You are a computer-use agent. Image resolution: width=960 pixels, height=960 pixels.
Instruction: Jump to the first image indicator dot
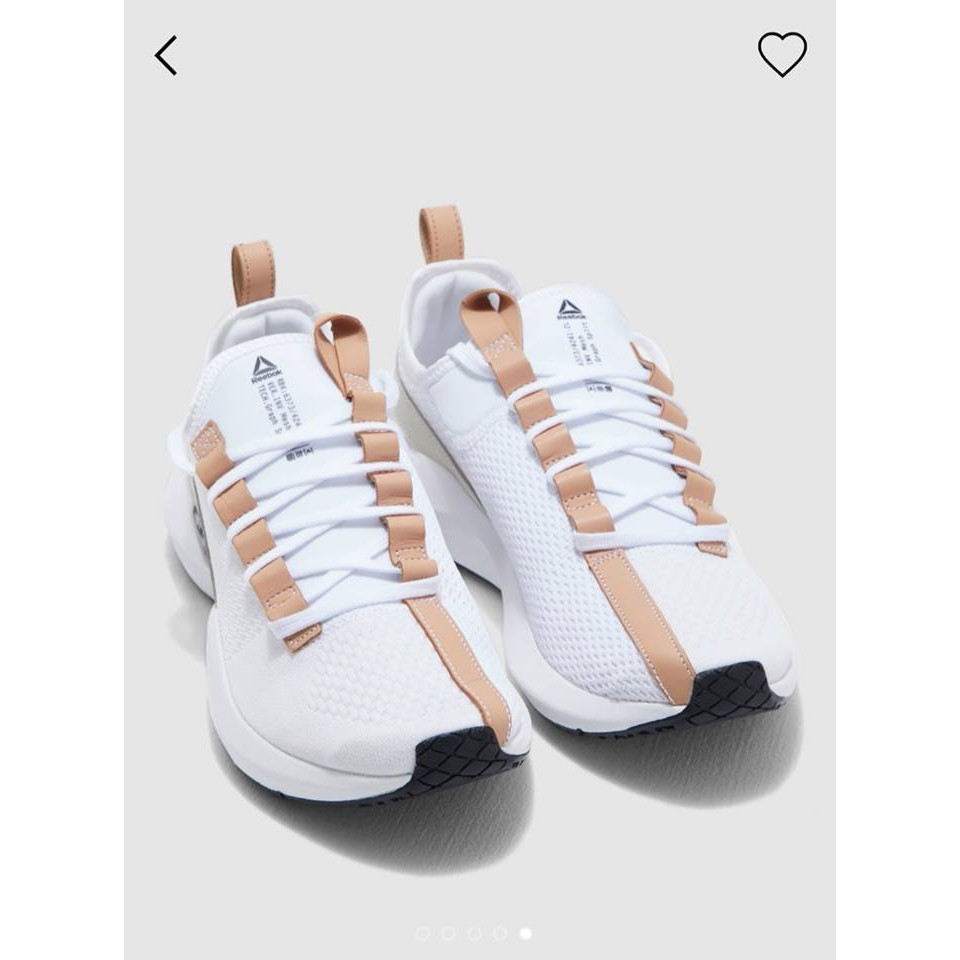(422, 934)
